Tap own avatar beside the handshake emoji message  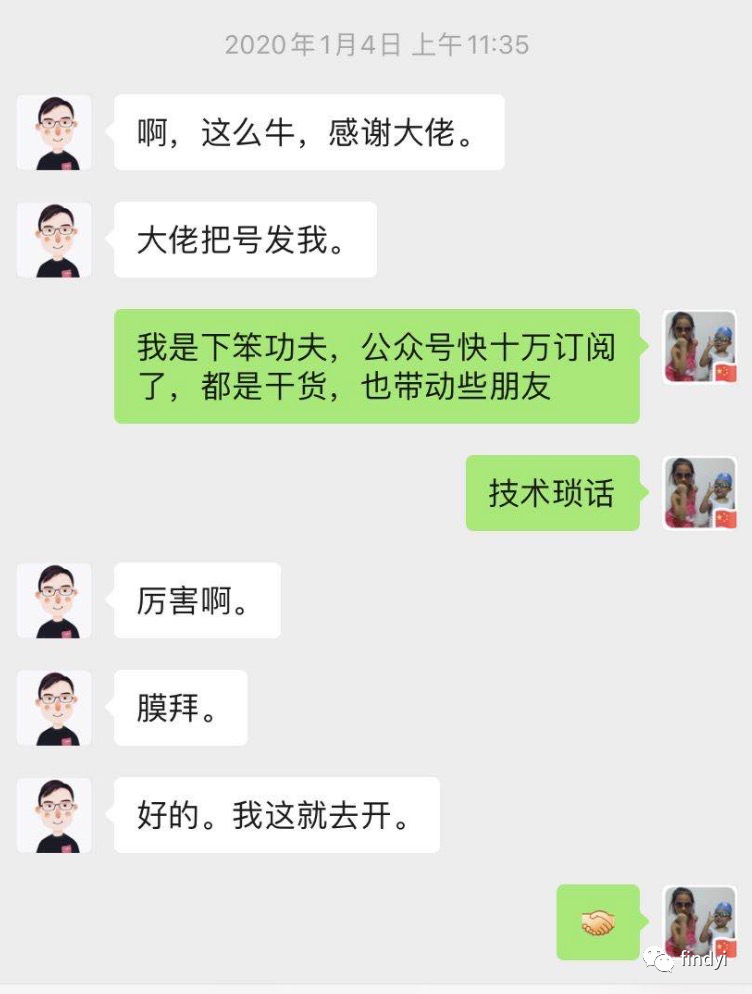click(700, 922)
